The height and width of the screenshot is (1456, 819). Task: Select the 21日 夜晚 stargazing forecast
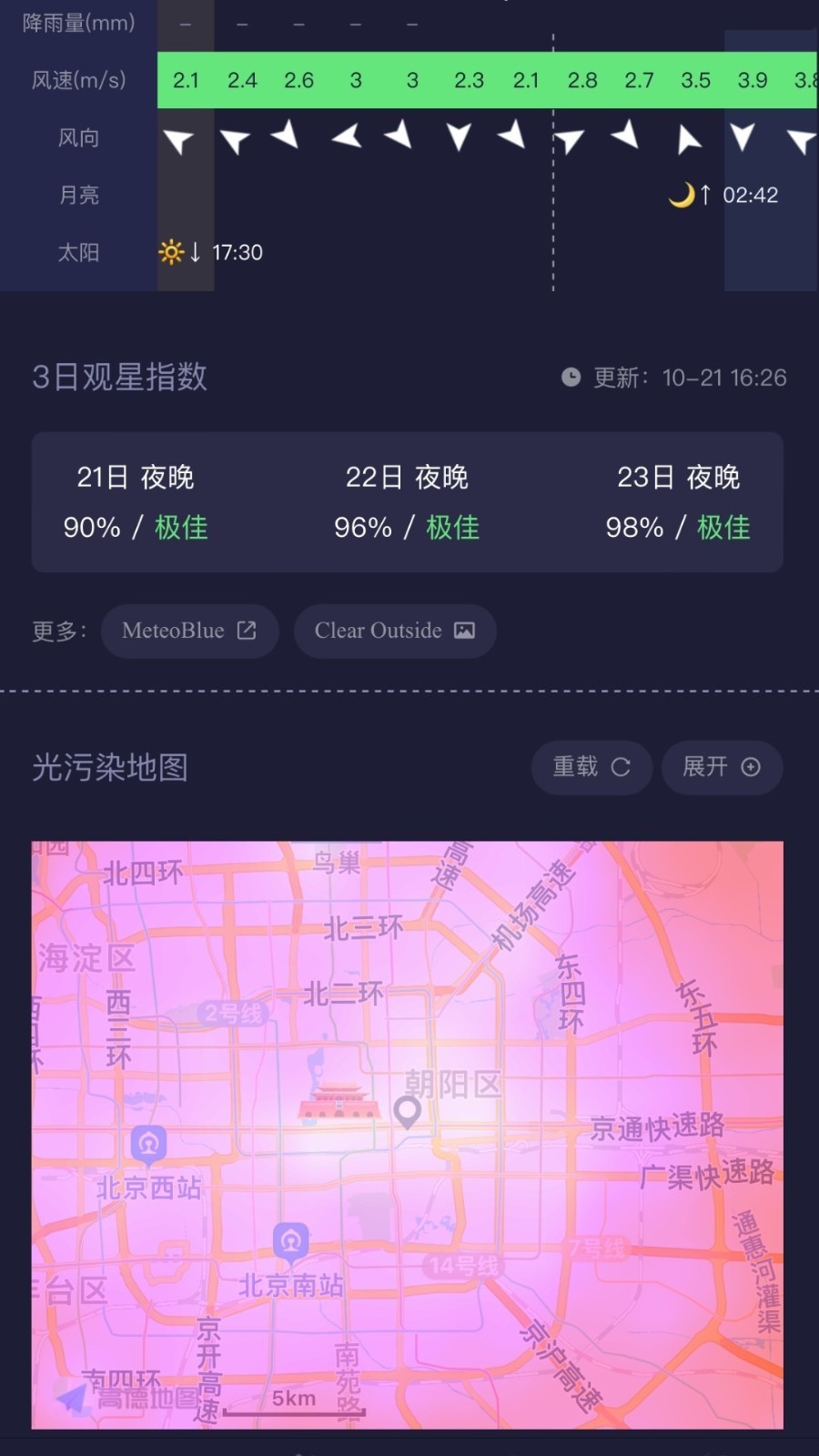pyautogui.click(x=136, y=502)
